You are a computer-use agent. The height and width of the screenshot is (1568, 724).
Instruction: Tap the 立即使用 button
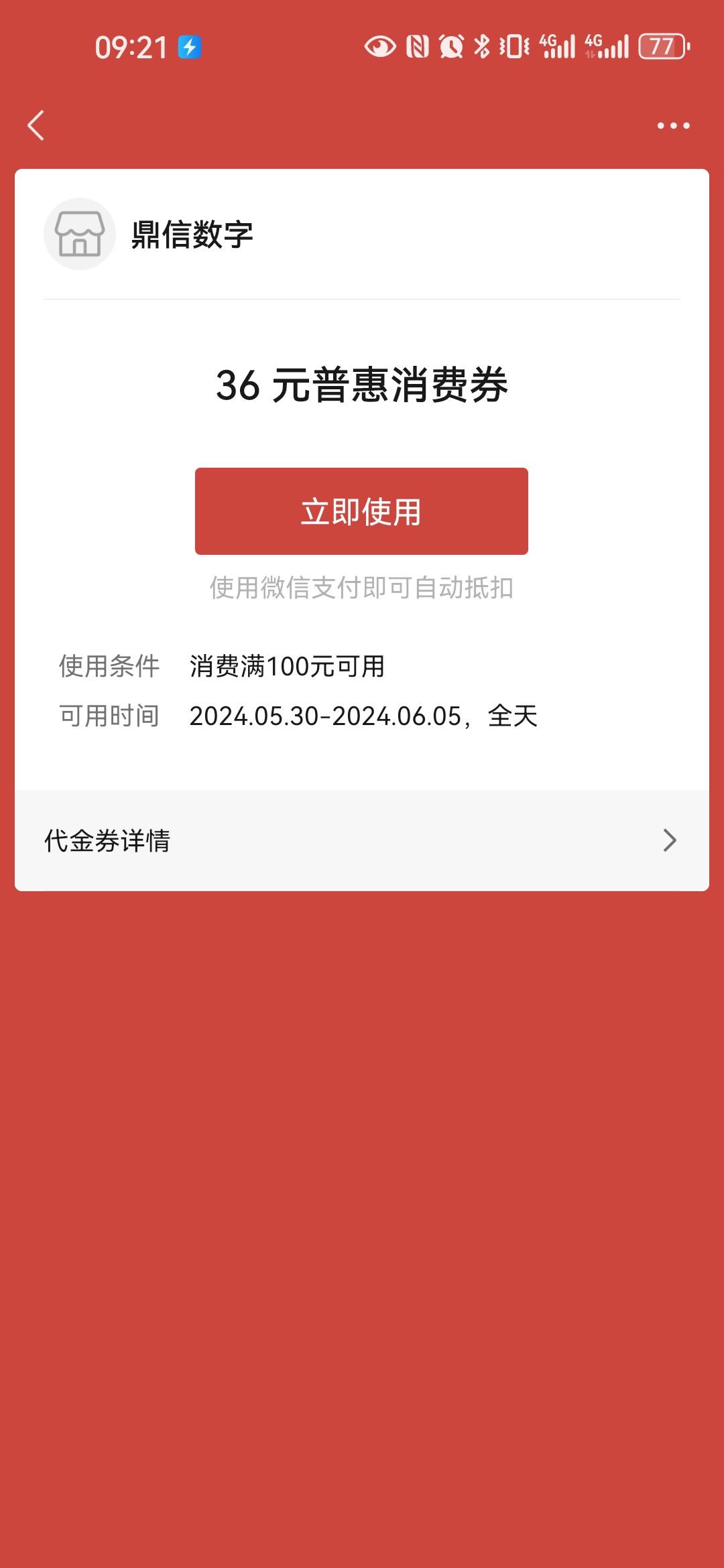click(361, 511)
